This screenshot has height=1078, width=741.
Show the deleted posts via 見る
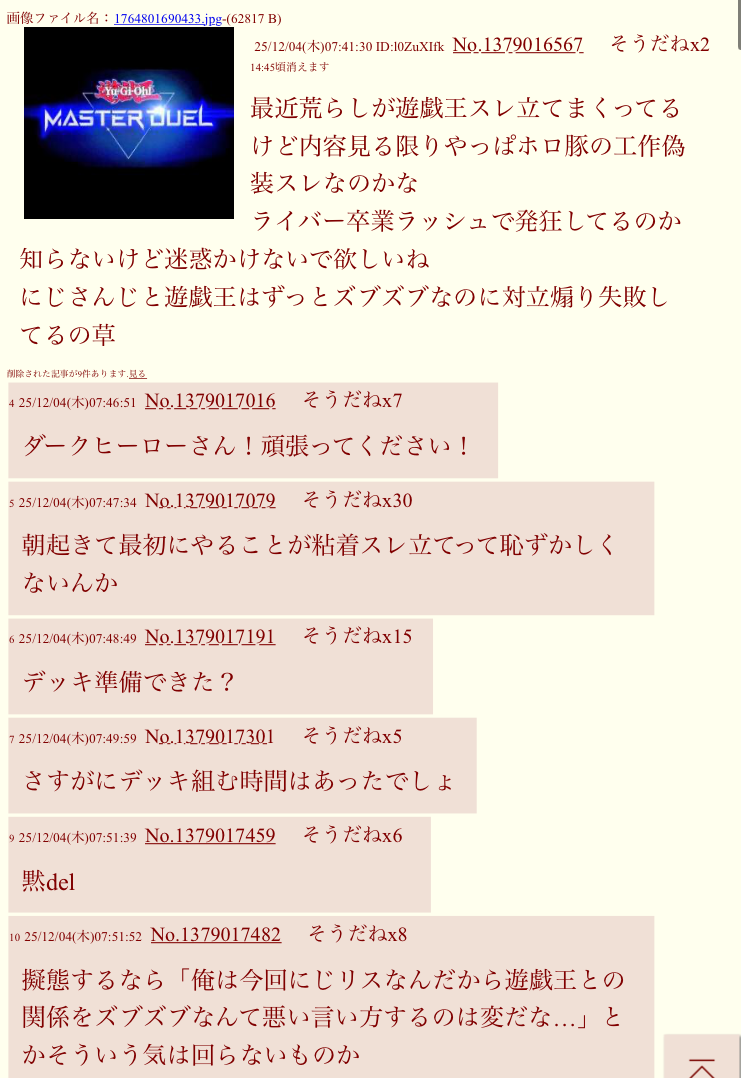point(137,374)
